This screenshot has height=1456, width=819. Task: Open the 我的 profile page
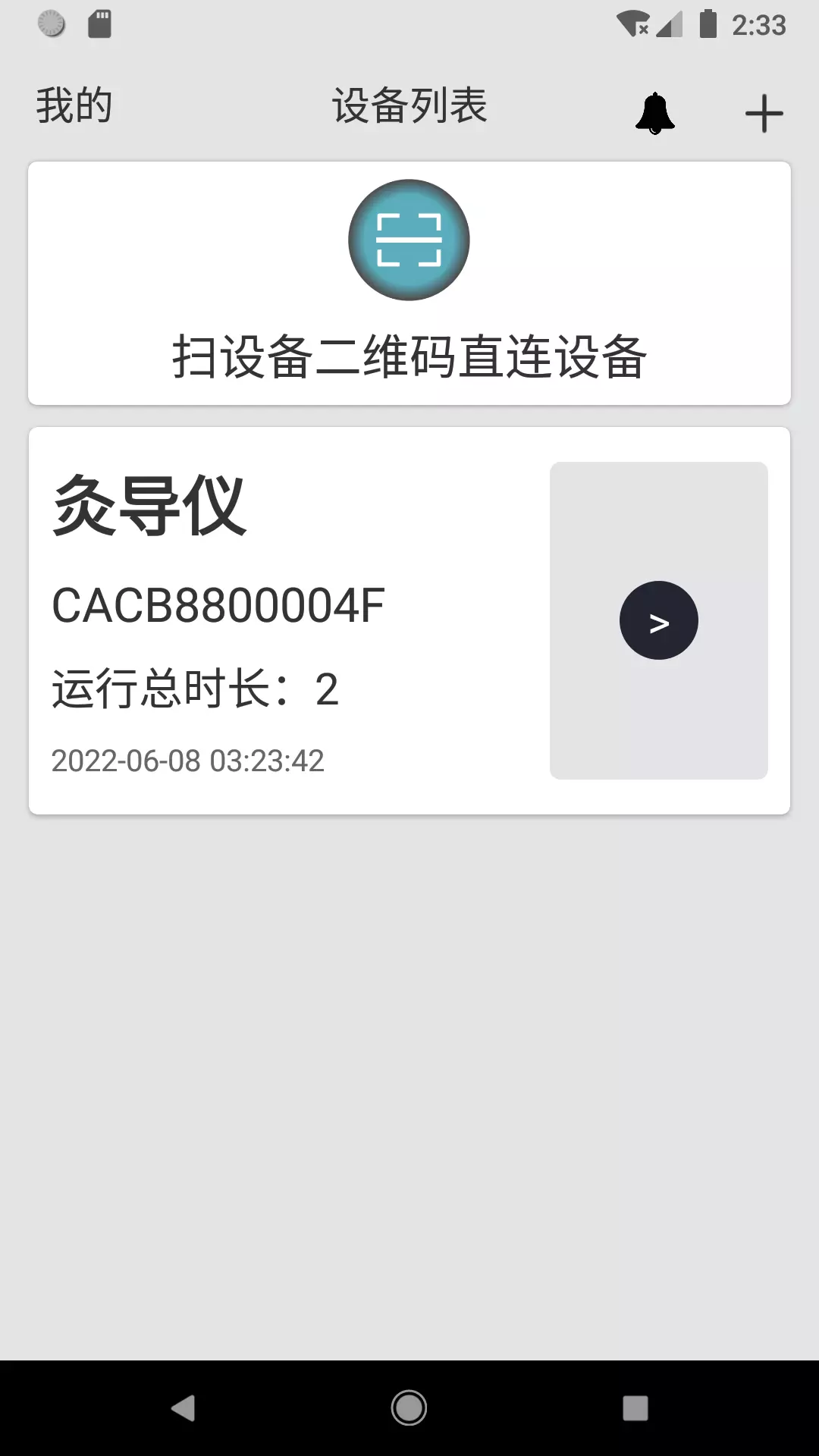tap(74, 105)
